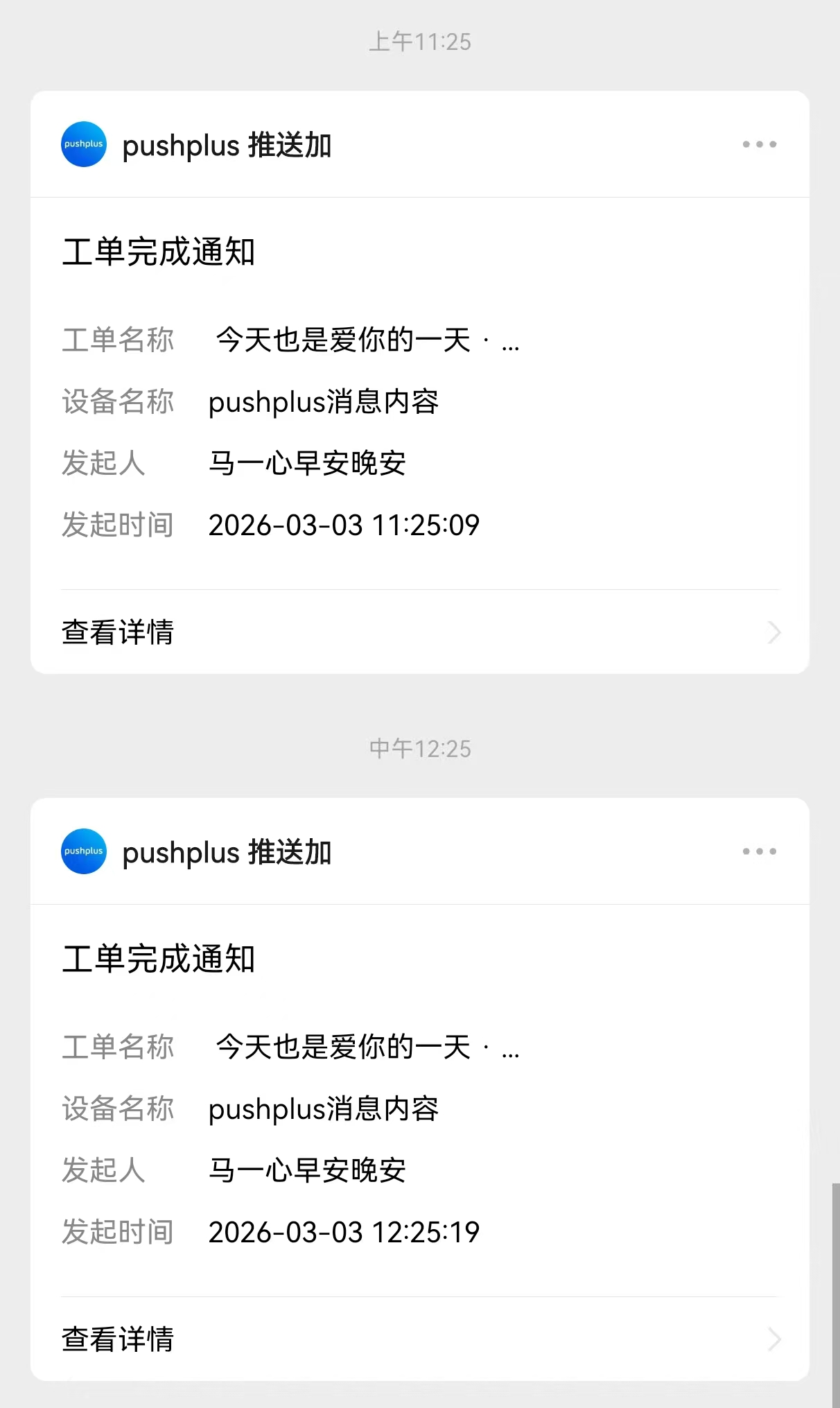
Task: Open the three-dot menu on the second notification
Action: pos(759,851)
